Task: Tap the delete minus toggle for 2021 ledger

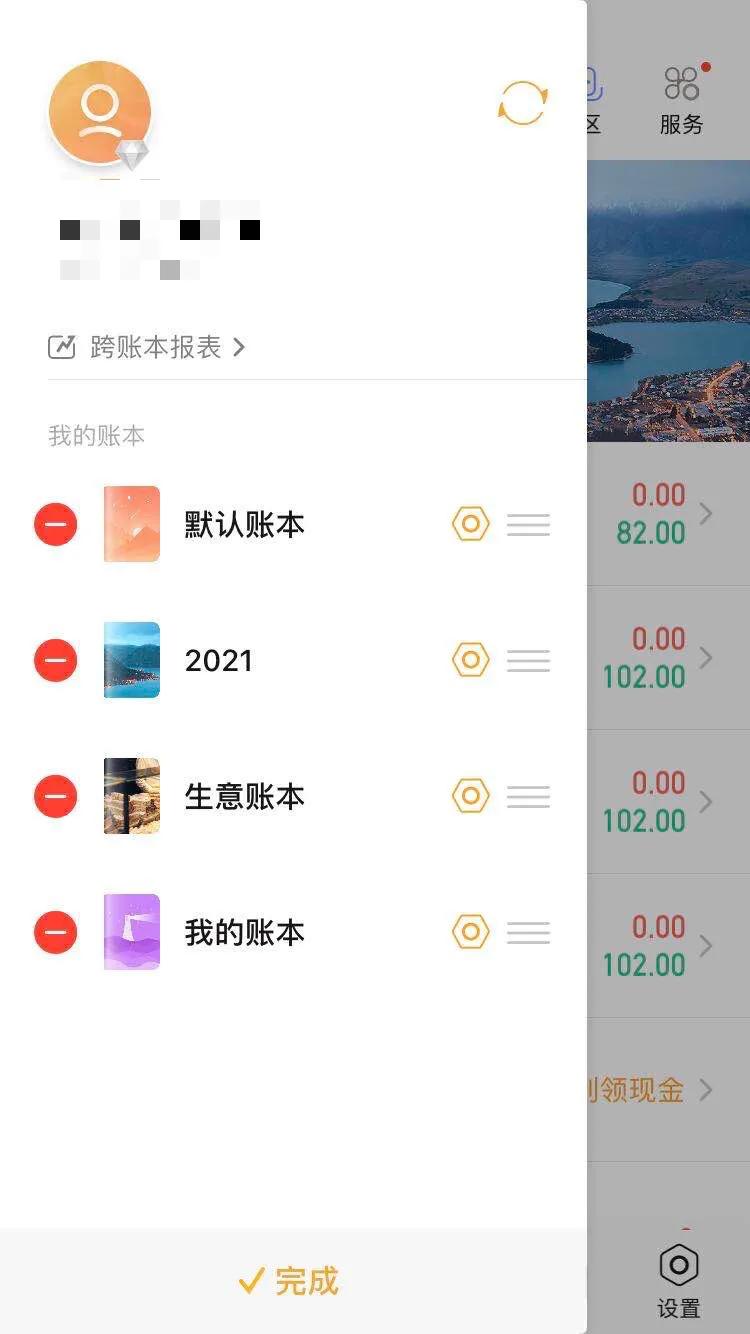Action: 55,660
